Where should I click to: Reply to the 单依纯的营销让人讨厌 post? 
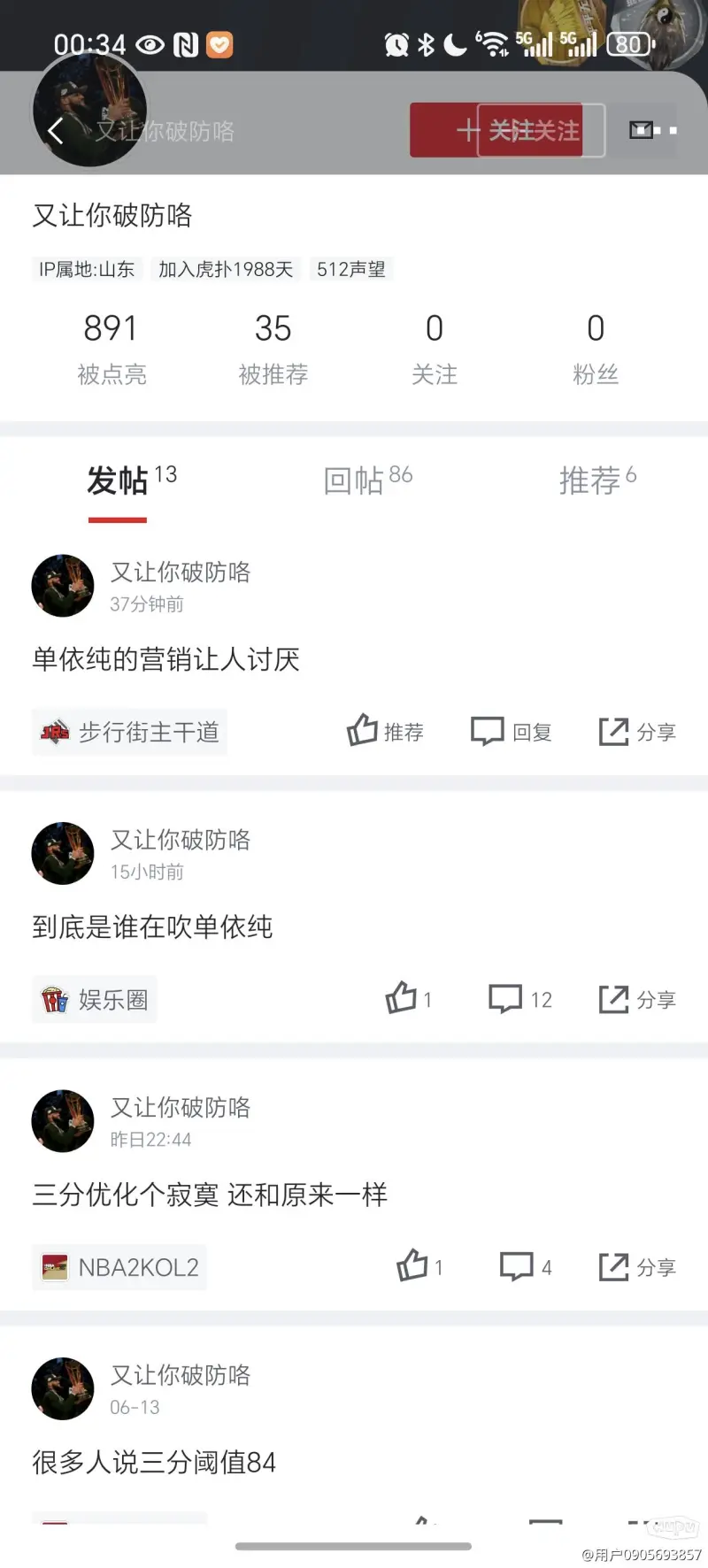tap(512, 732)
